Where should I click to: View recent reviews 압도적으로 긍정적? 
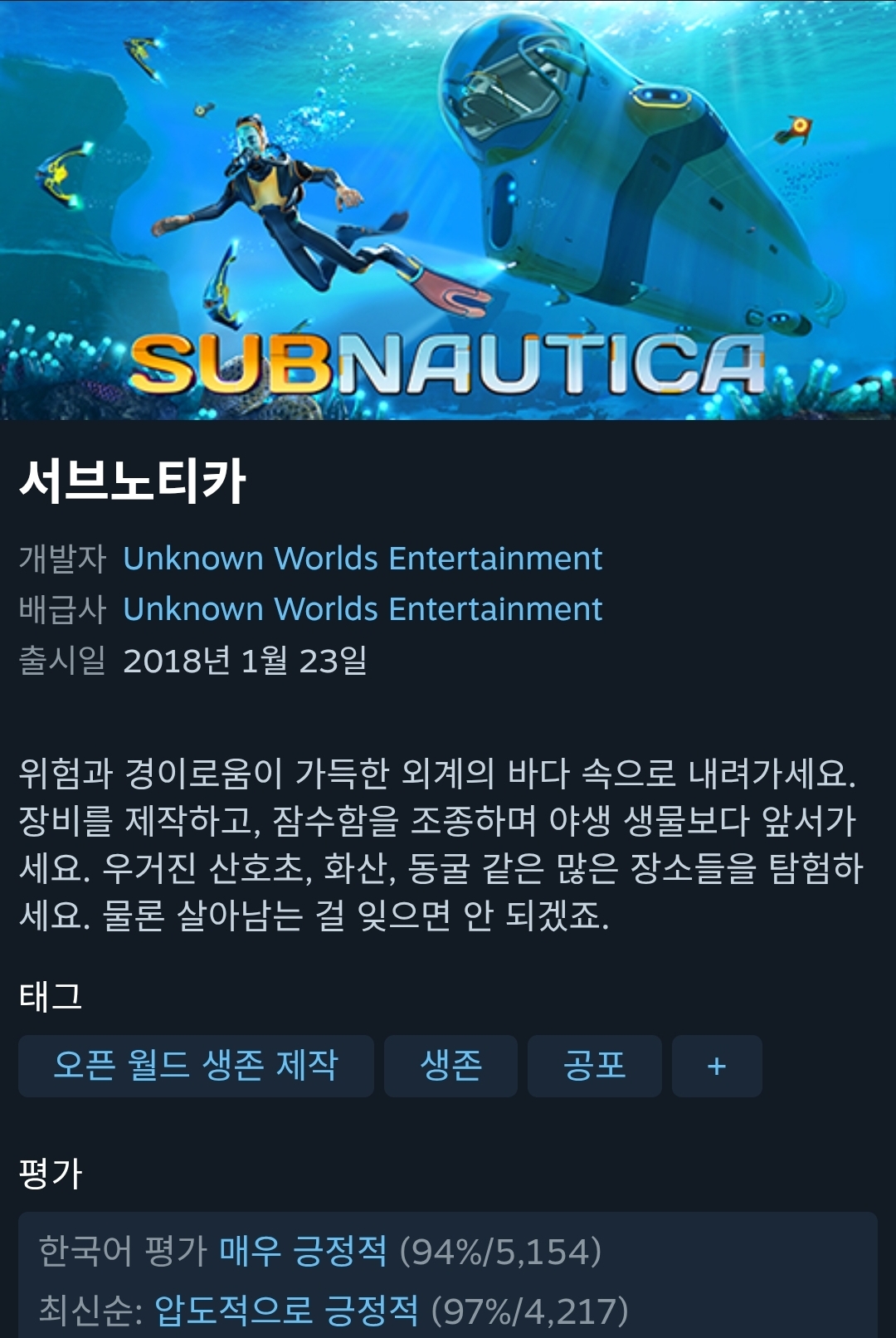pos(286,1311)
